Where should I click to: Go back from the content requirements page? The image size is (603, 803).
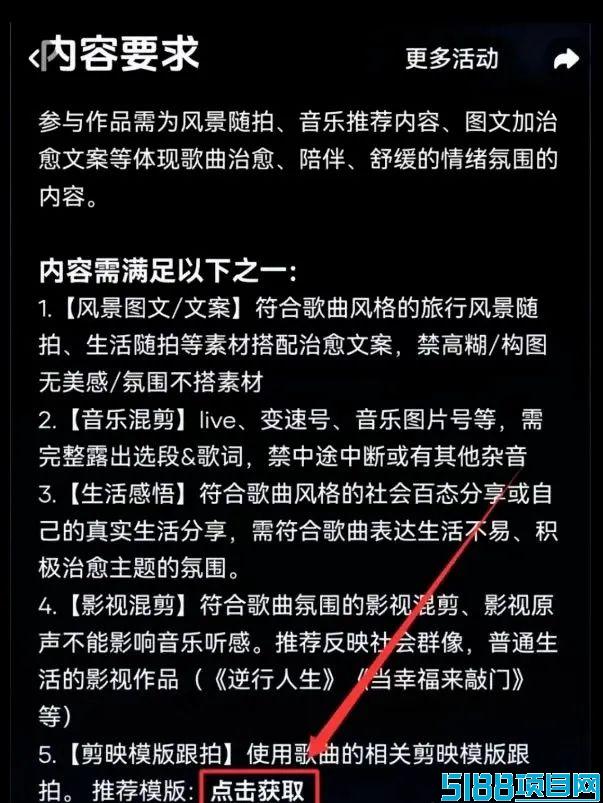coord(36,57)
